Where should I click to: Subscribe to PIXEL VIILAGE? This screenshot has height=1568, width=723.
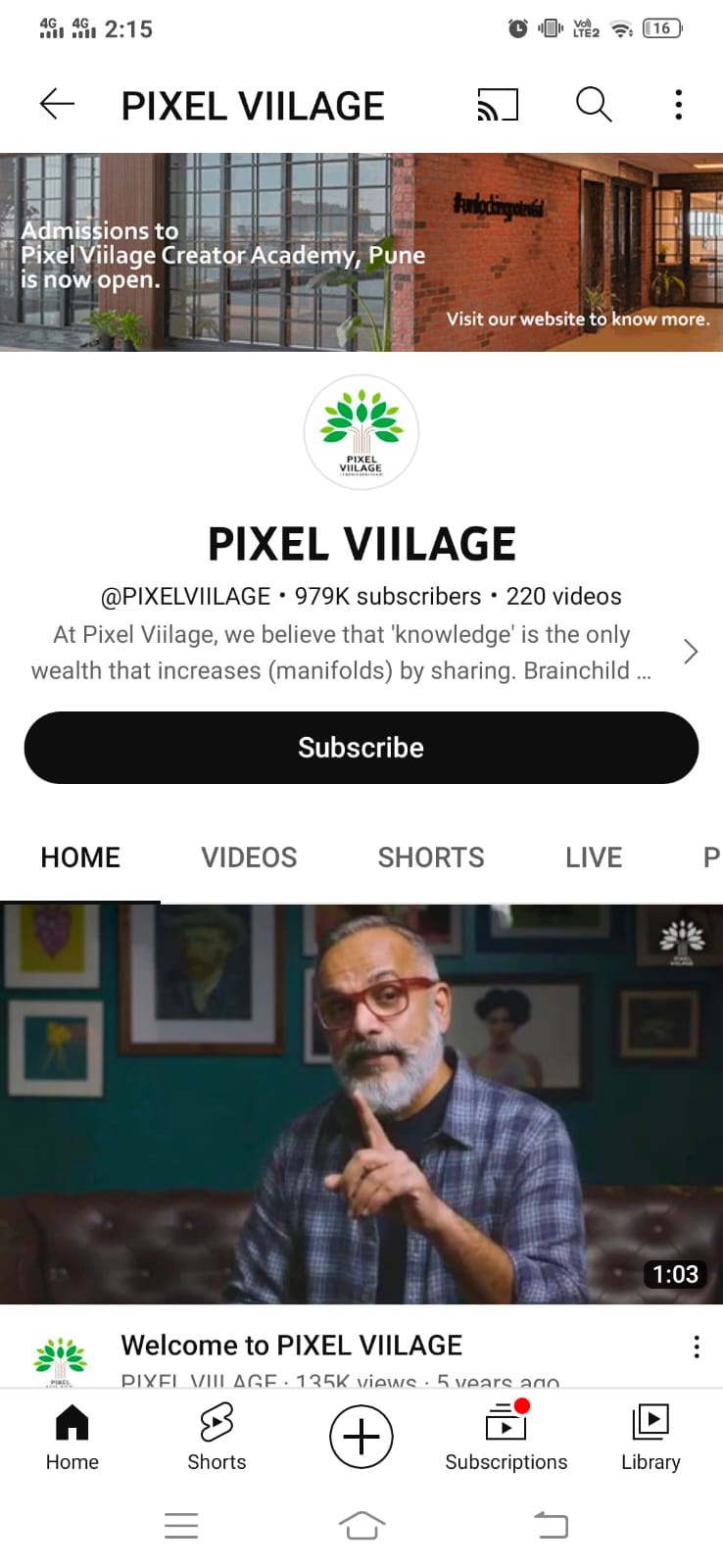(x=361, y=748)
